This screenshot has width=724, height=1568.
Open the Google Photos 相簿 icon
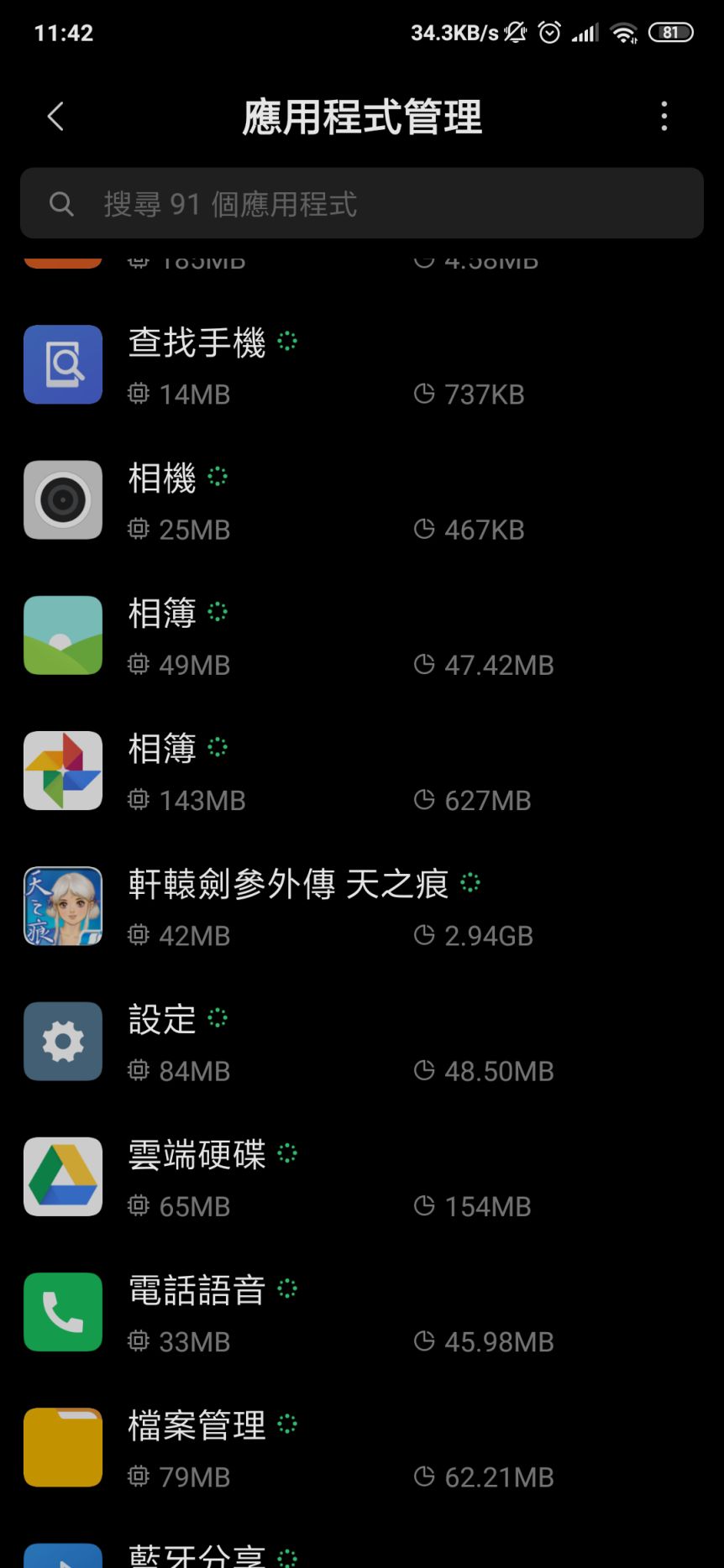click(x=63, y=770)
